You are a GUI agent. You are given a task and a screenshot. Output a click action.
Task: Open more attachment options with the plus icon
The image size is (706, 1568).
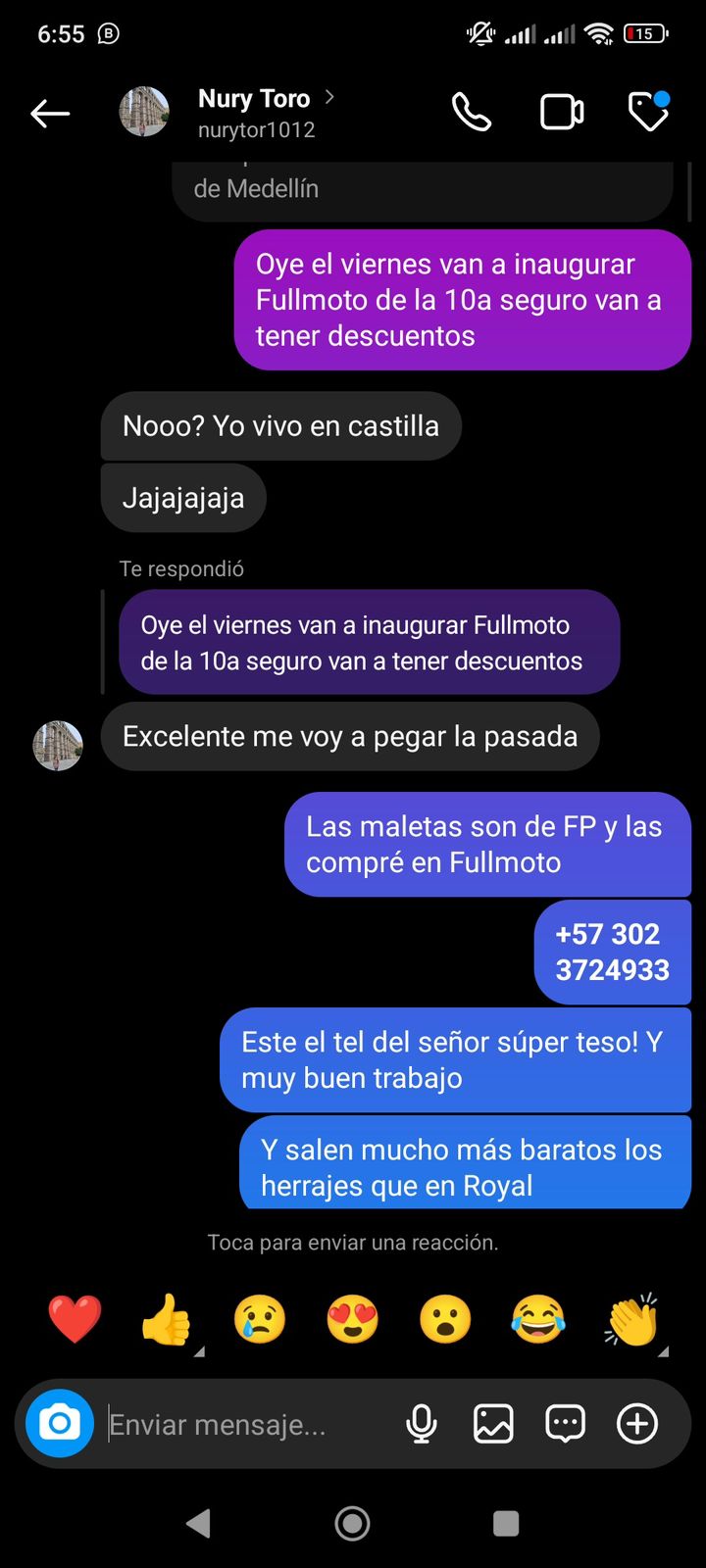(x=637, y=1424)
